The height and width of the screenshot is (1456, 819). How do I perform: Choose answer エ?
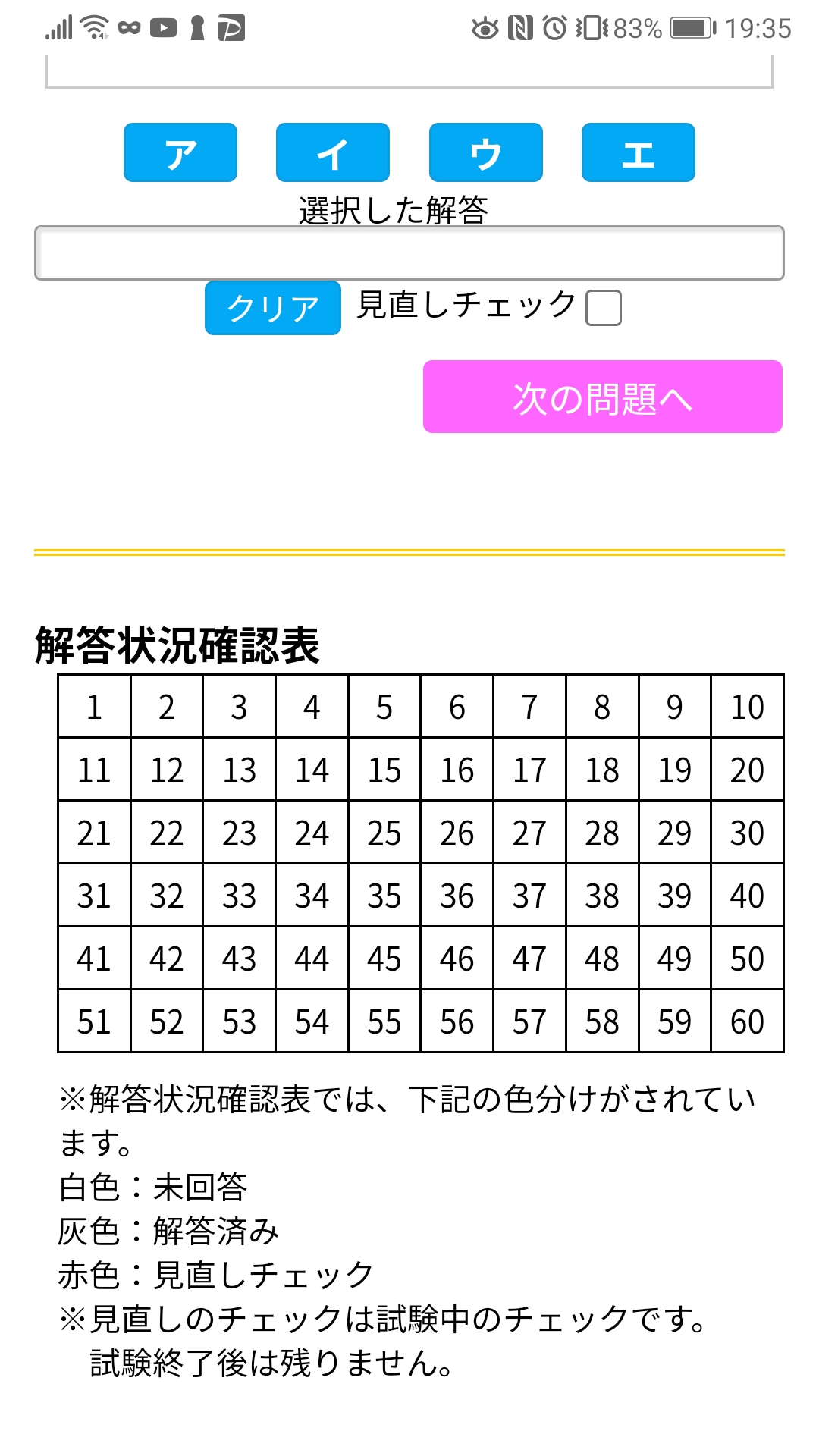tap(639, 152)
